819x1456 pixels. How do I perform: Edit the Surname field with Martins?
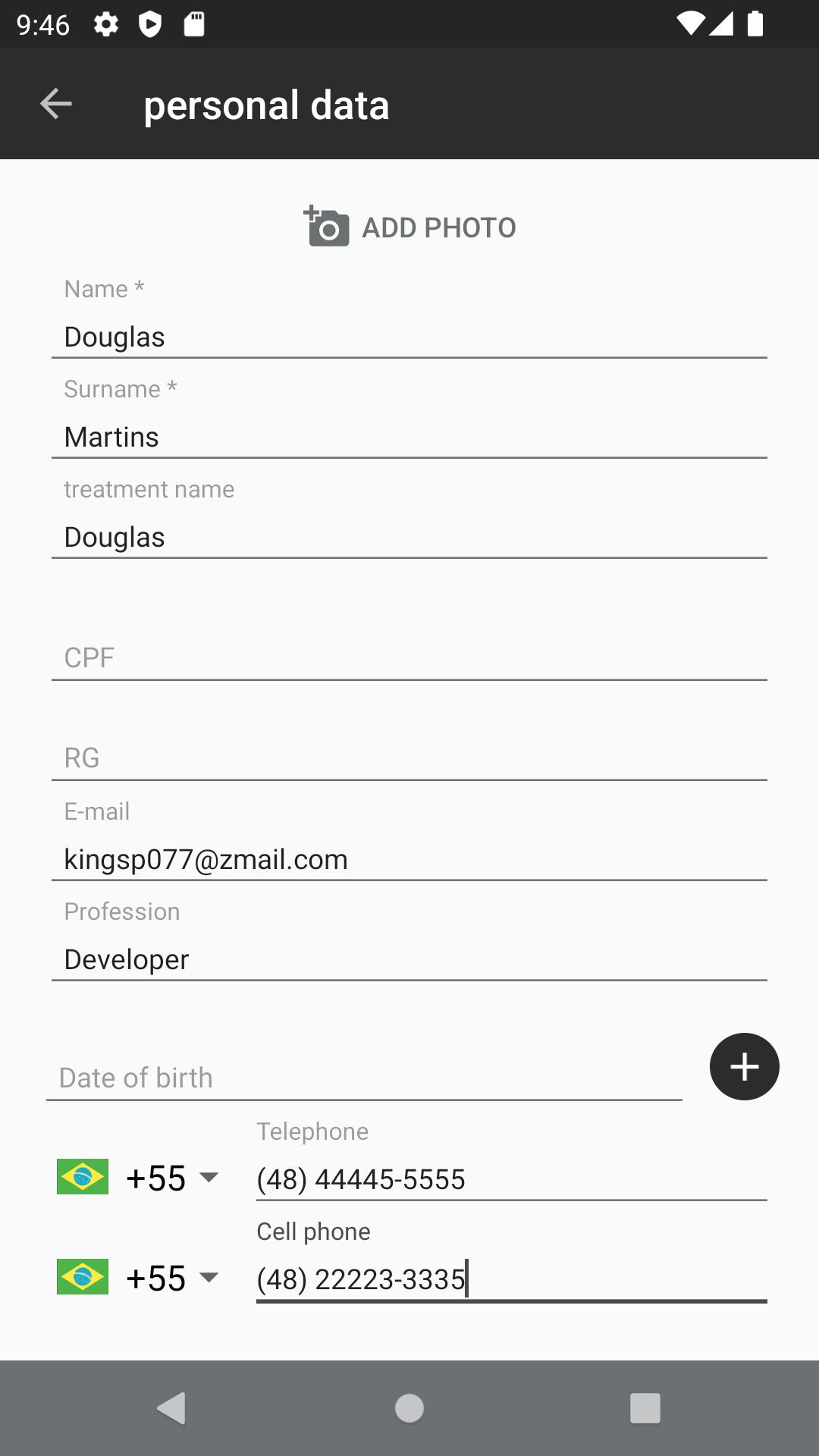(409, 437)
